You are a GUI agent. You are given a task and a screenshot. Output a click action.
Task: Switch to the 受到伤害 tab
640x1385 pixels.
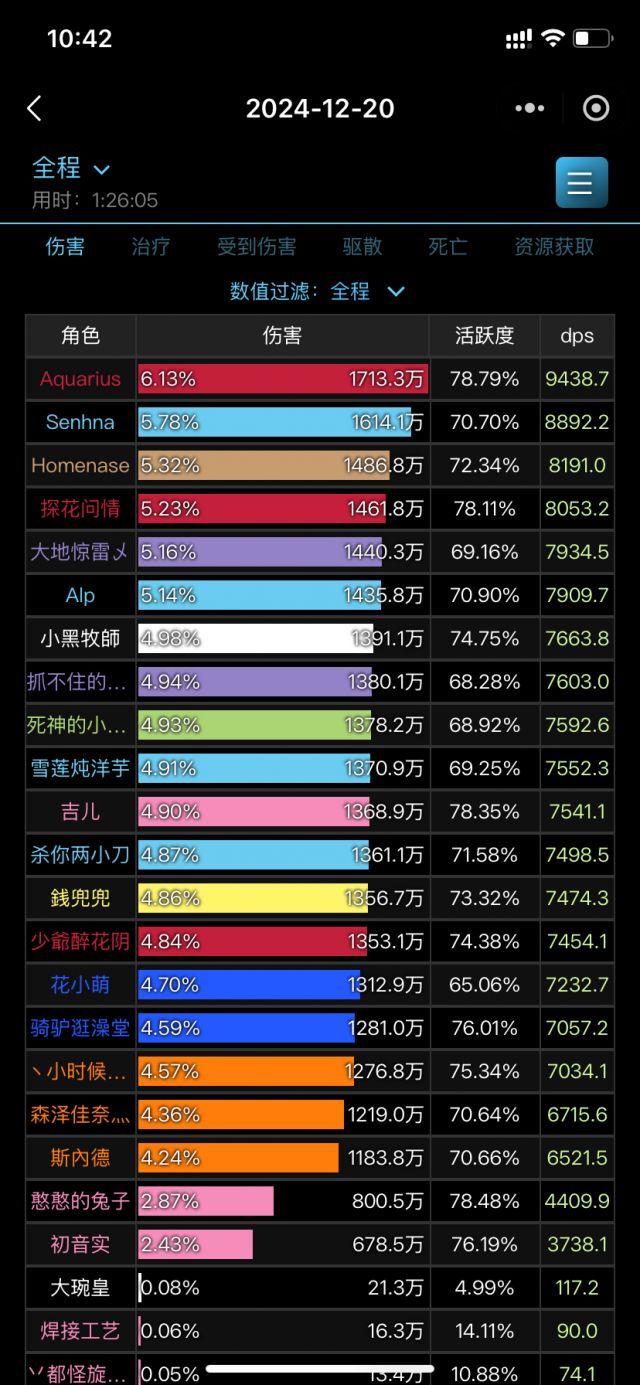point(257,246)
